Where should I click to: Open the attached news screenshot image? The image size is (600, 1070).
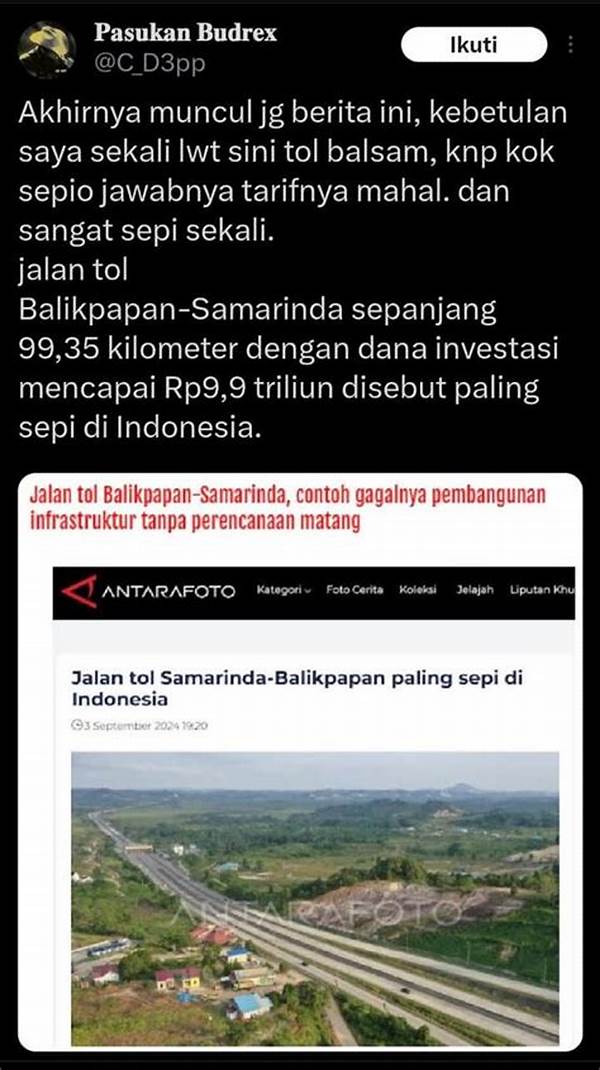tap(300, 760)
